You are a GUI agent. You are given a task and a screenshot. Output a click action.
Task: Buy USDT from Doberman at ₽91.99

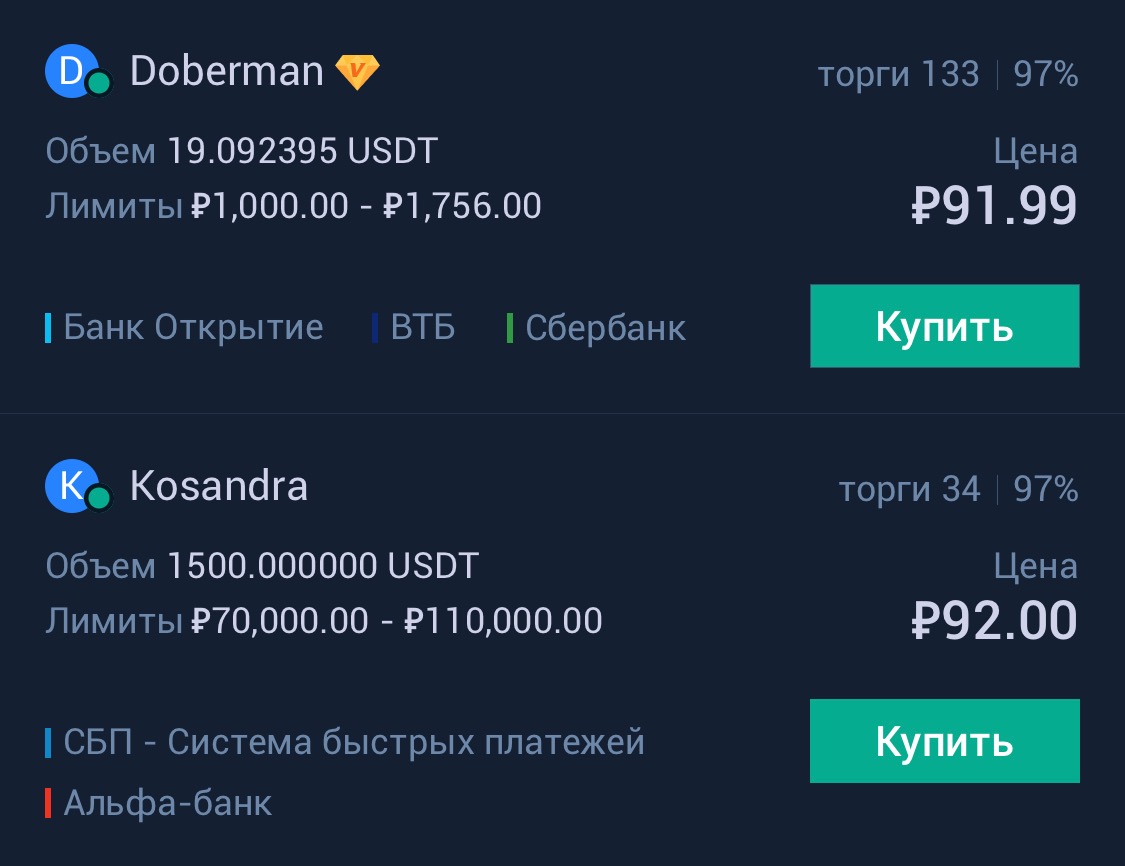(x=944, y=326)
